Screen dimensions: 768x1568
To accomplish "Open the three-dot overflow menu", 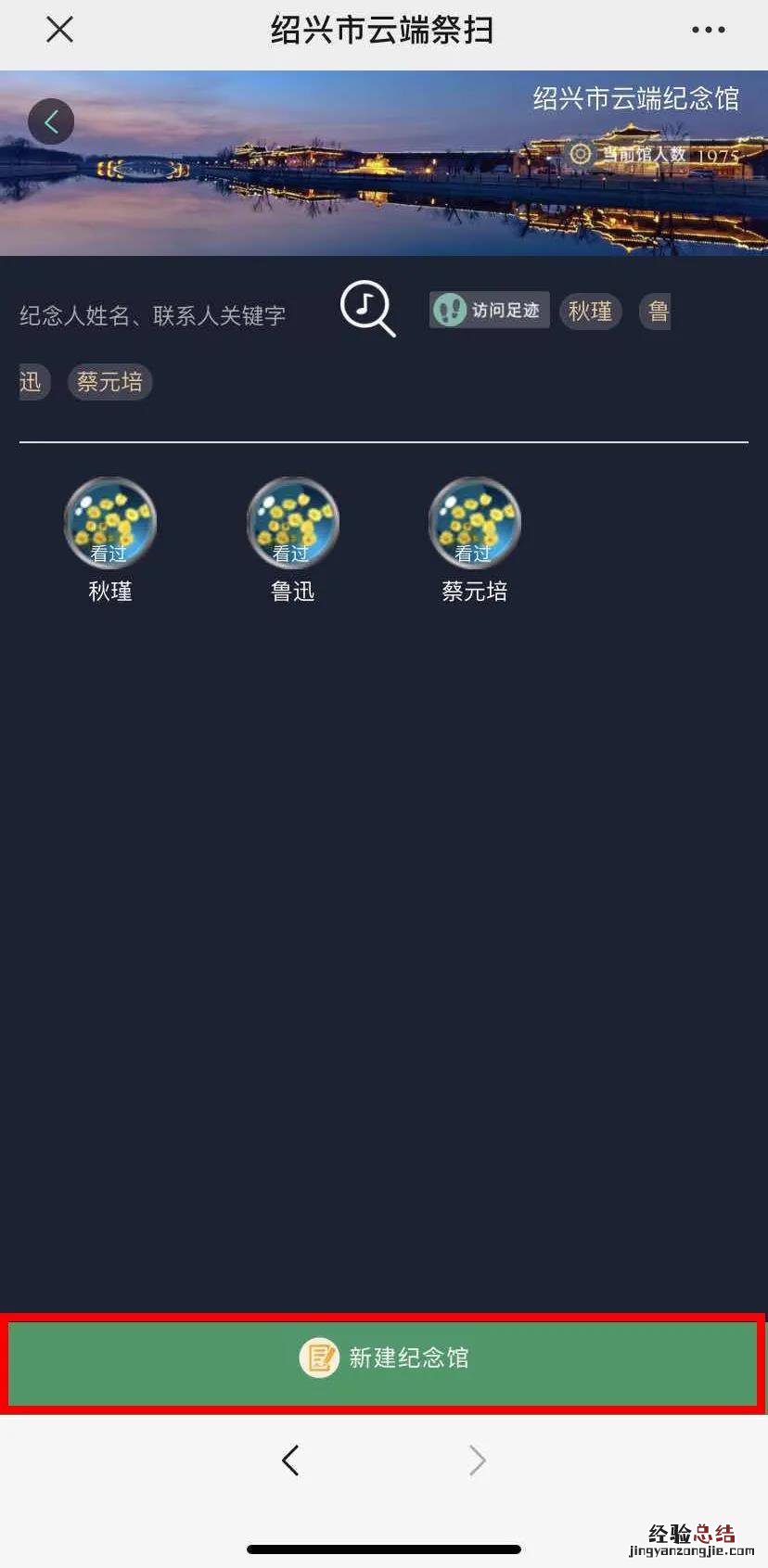I will [x=708, y=30].
